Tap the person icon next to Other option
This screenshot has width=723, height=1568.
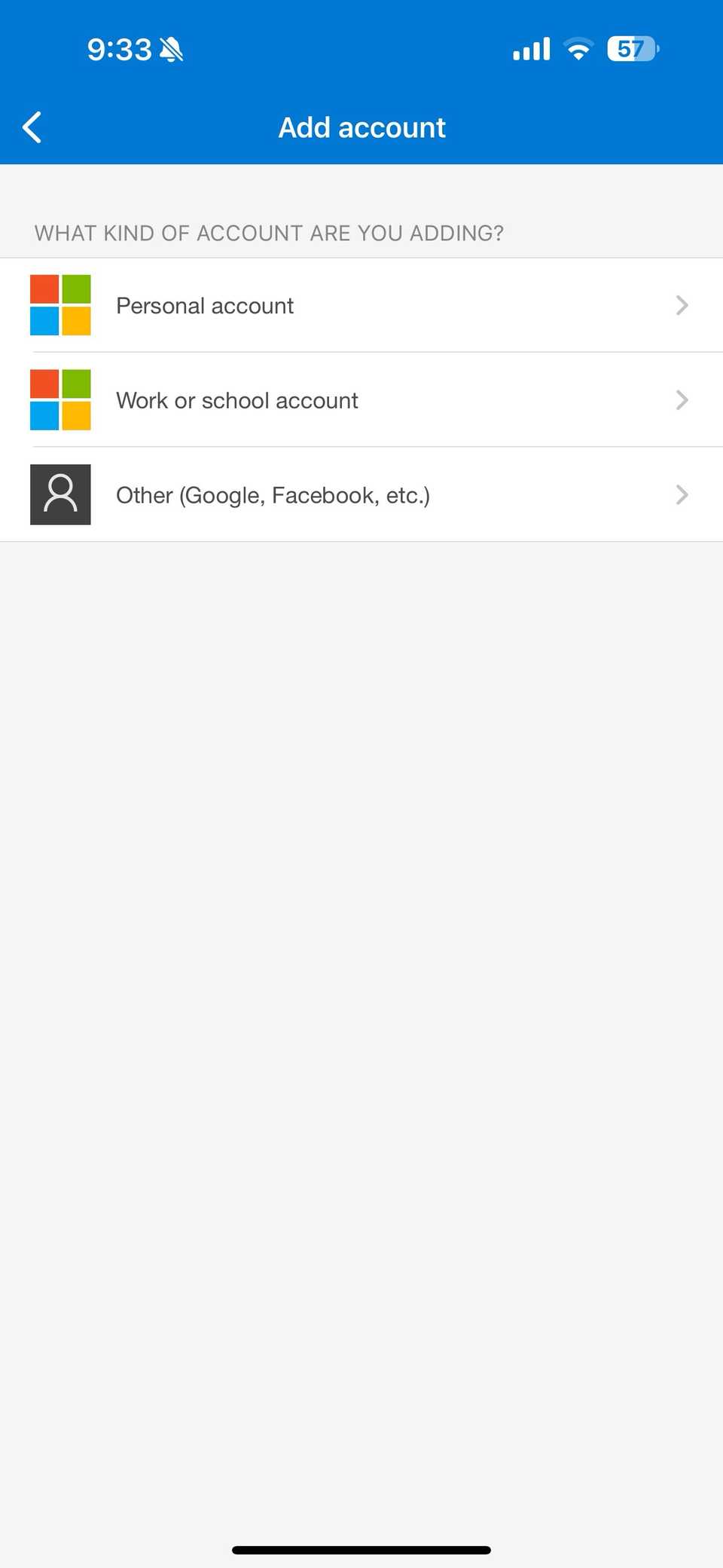pyautogui.click(x=60, y=494)
